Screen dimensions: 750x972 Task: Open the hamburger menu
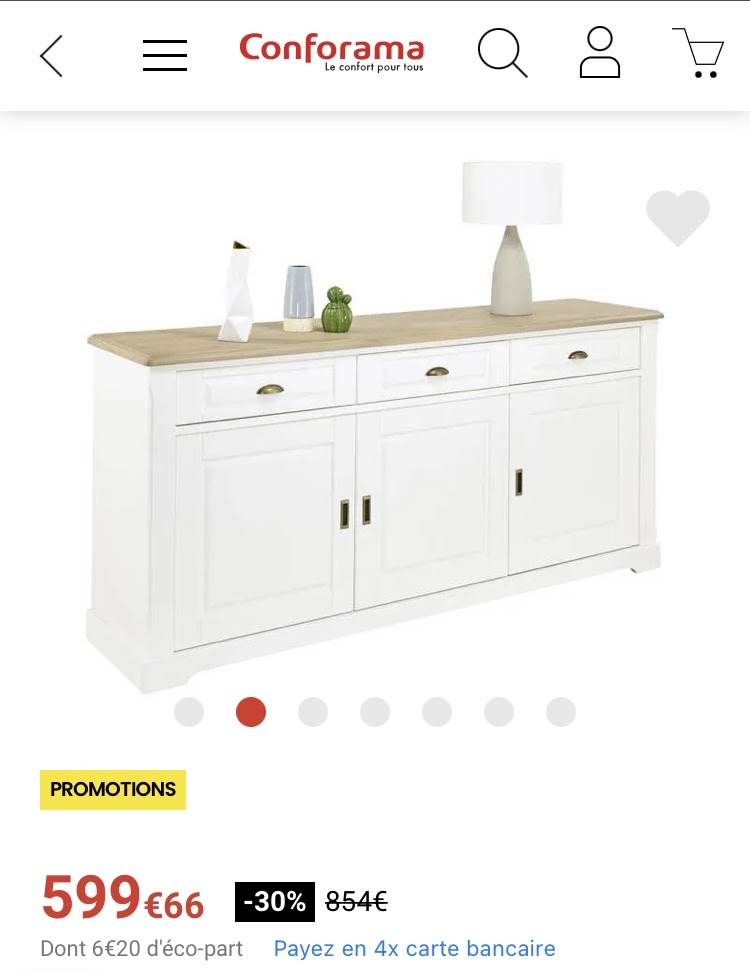click(165, 55)
